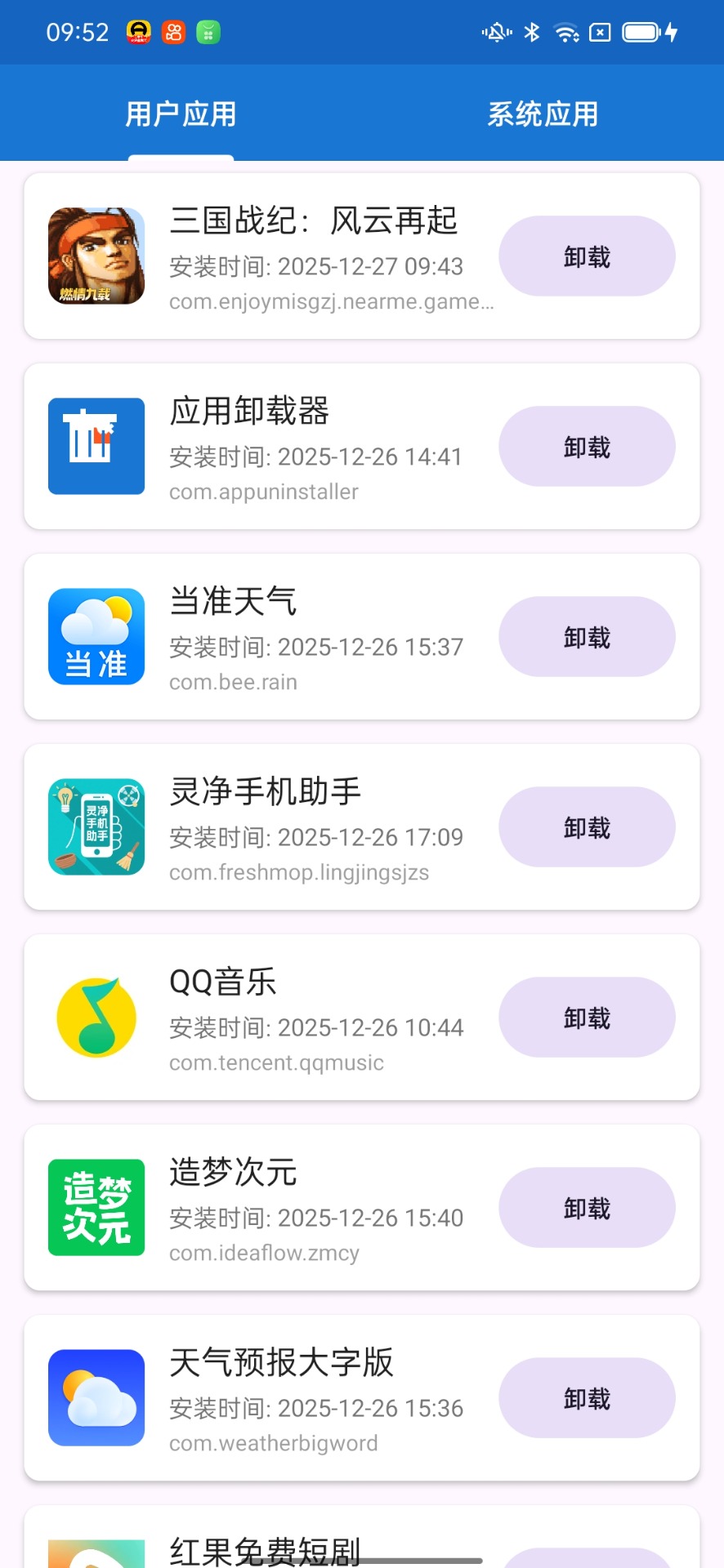This screenshot has height=1568, width=724.
Task: Switch to the 系统应用 tab
Action: (x=543, y=114)
